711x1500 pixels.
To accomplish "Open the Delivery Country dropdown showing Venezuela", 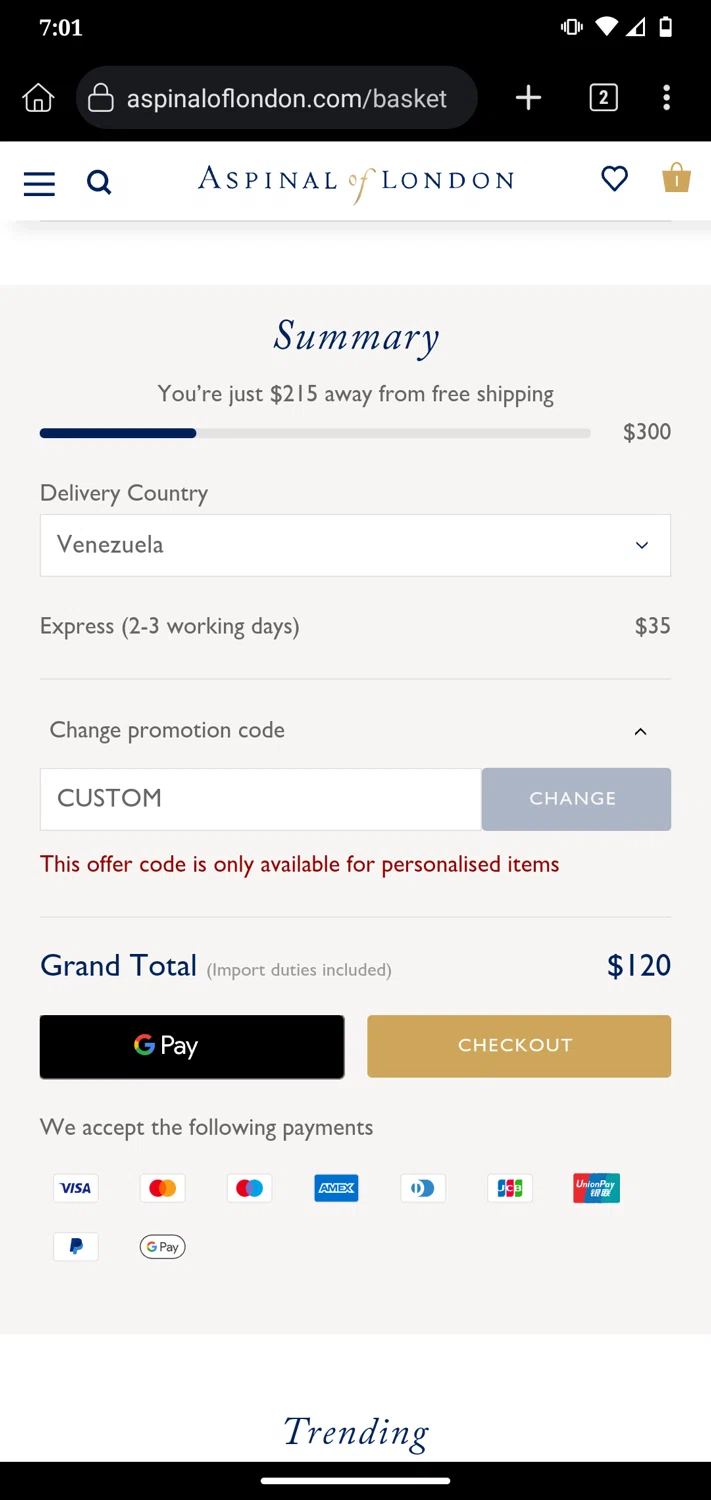I will click(355, 545).
